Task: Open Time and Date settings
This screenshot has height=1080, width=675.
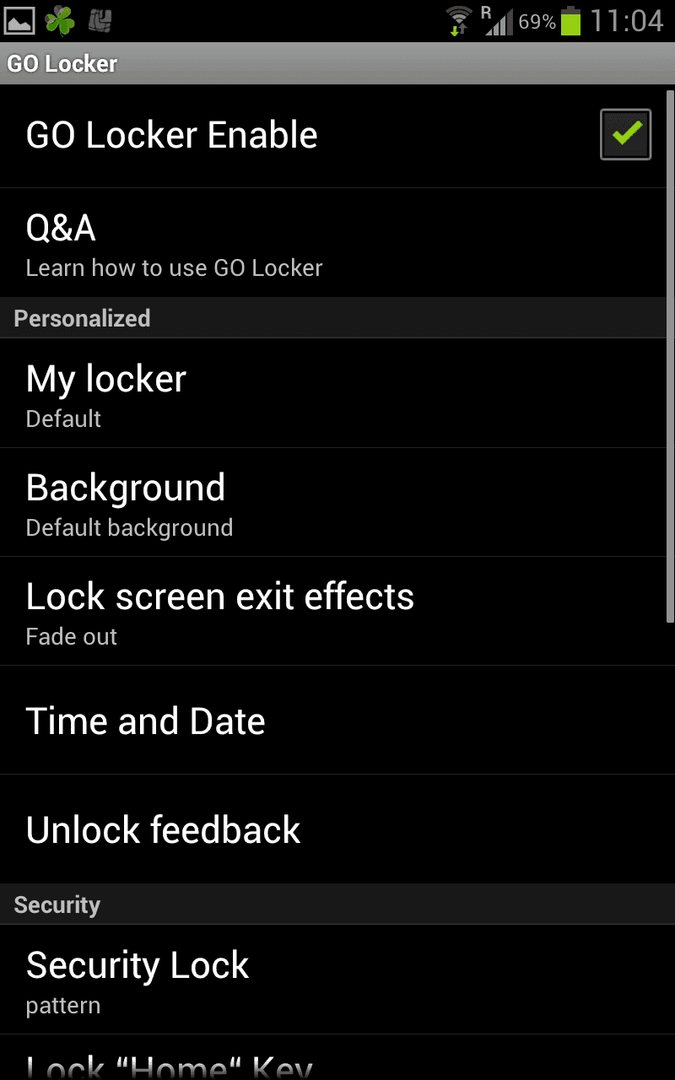Action: point(333,720)
